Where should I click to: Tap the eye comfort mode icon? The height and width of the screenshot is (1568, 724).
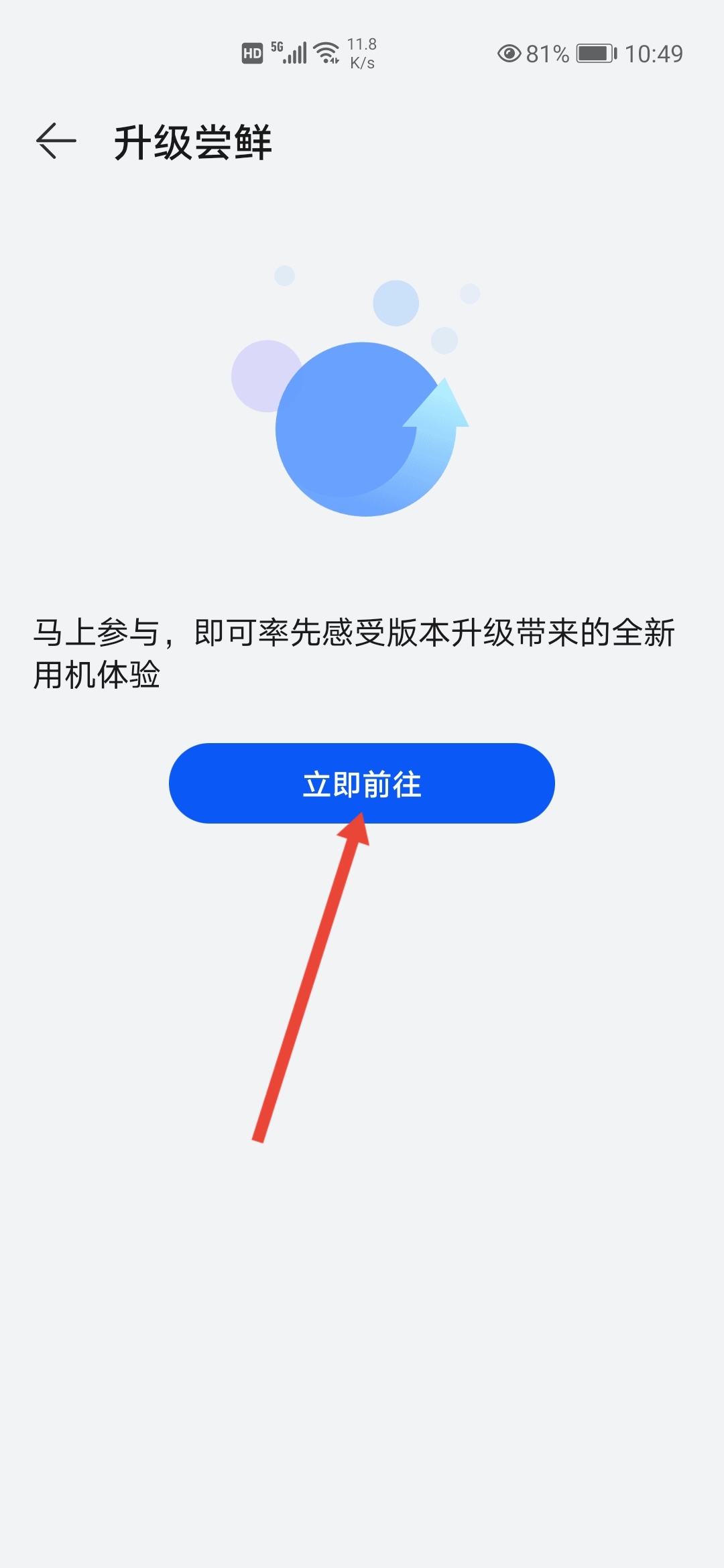click(509, 54)
